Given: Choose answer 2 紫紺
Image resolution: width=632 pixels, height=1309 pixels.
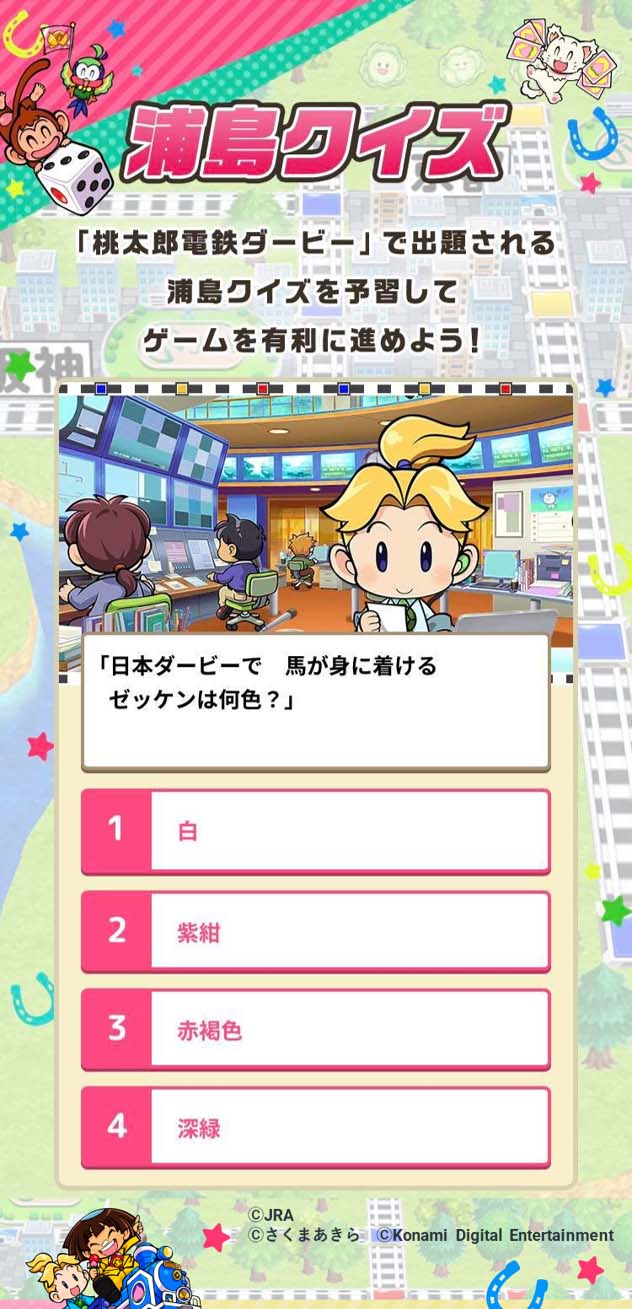Looking at the screenshot, I should coord(315,931).
